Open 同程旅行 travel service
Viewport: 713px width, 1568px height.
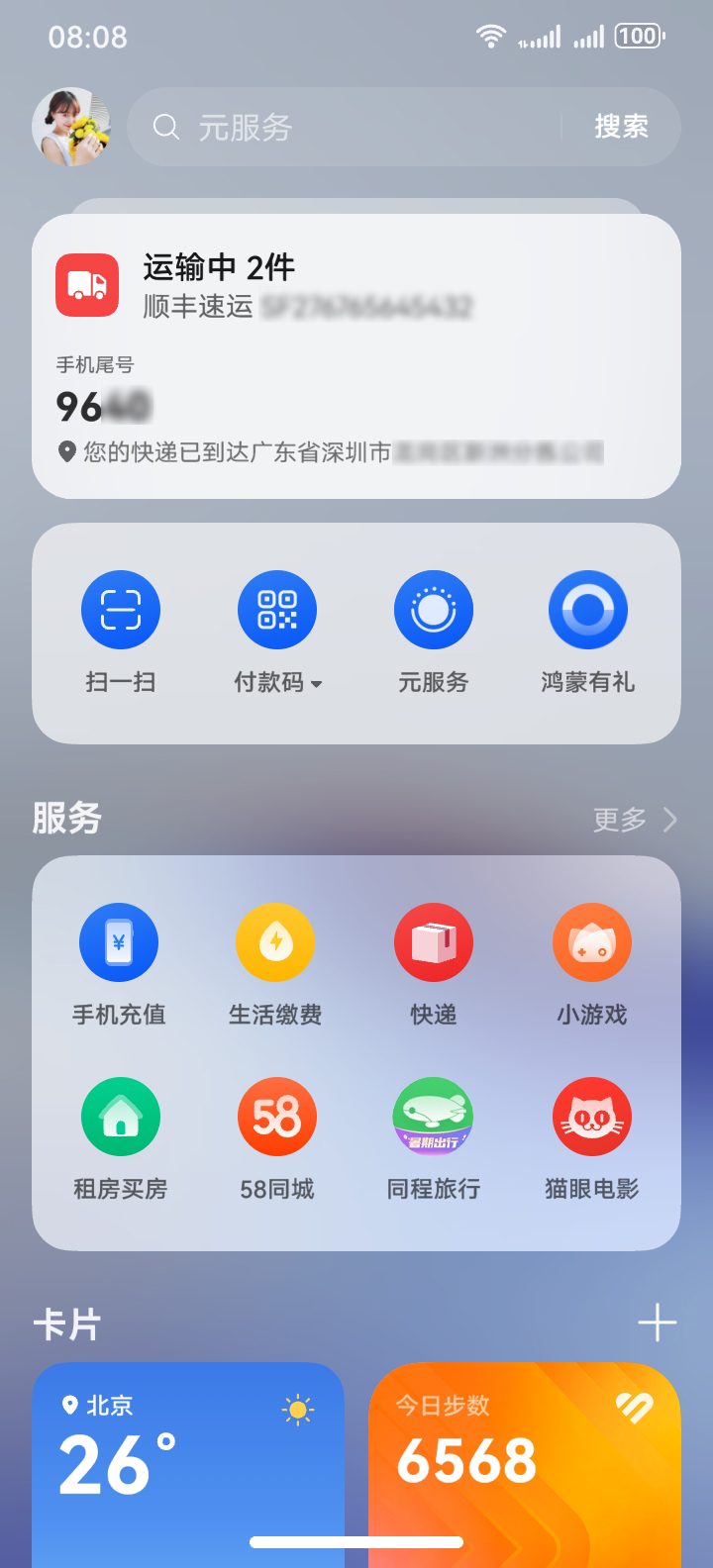[434, 1117]
